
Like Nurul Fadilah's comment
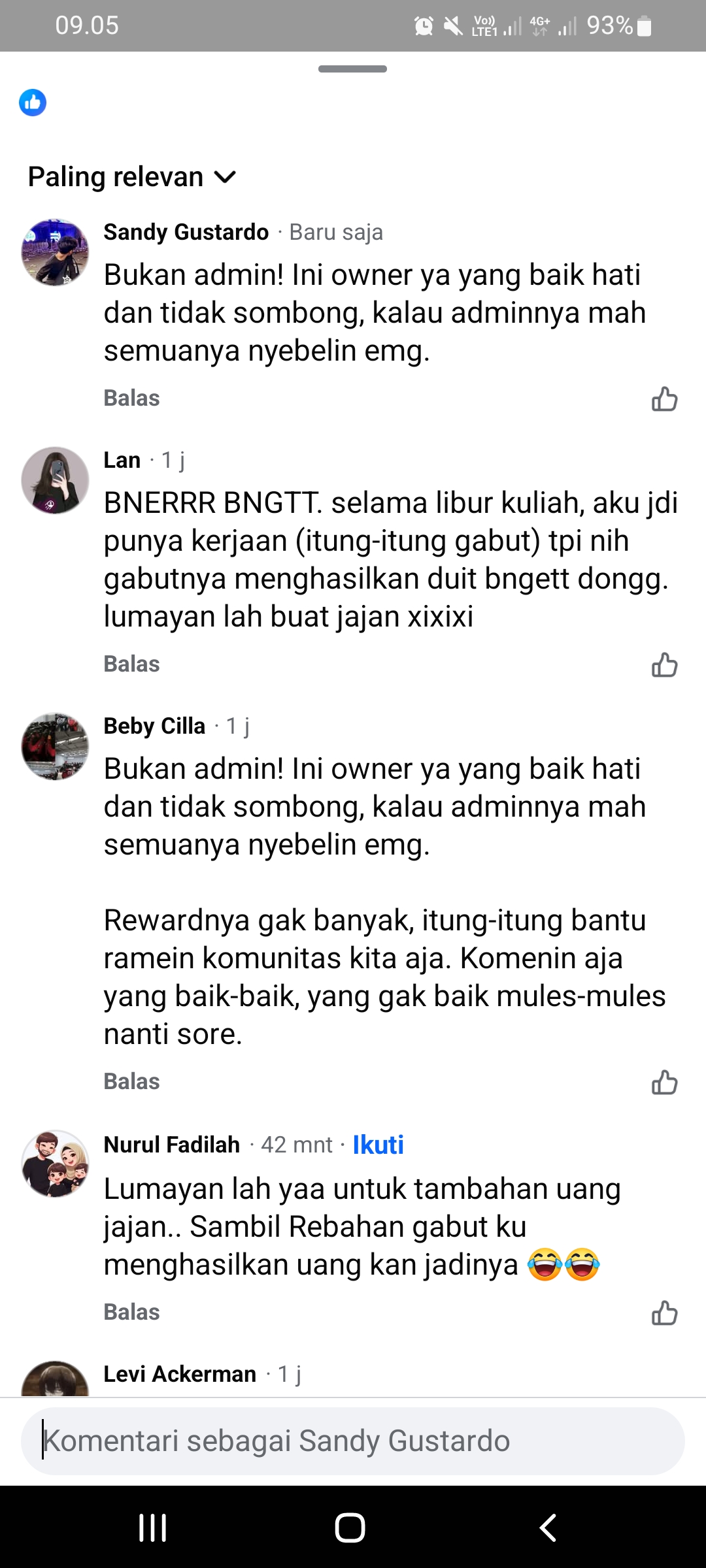click(664, 1313)
